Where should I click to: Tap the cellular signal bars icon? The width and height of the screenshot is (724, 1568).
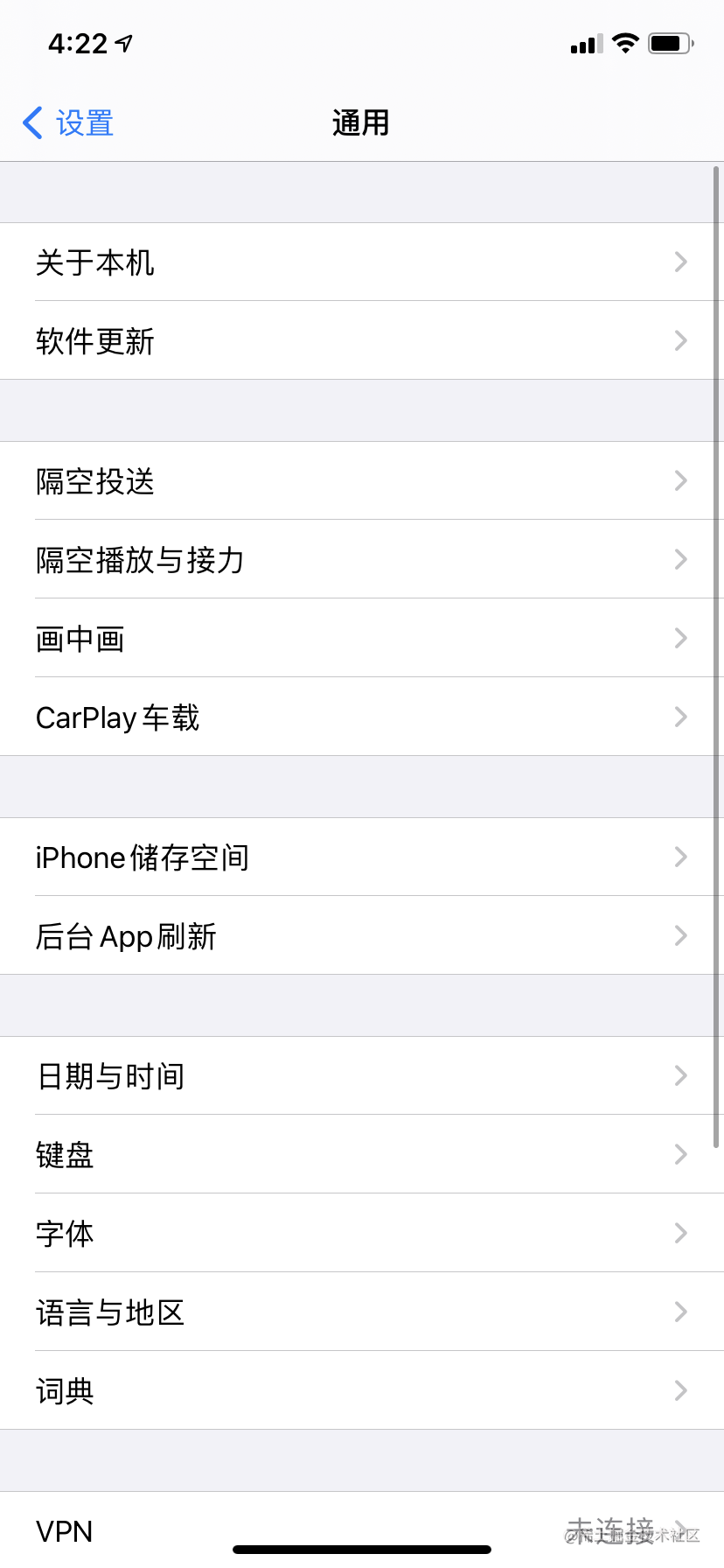click(x=585, y=43)
